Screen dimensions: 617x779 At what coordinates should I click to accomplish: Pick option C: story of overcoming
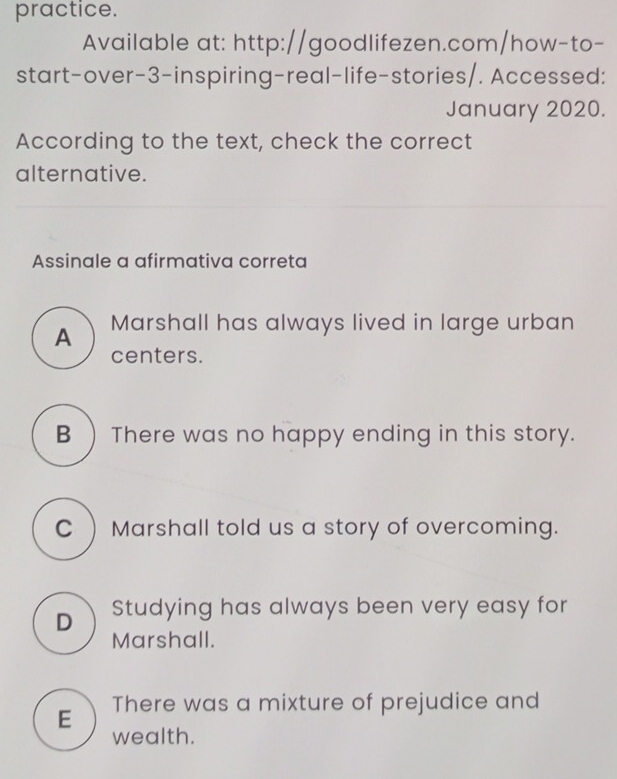click(64, 527)
